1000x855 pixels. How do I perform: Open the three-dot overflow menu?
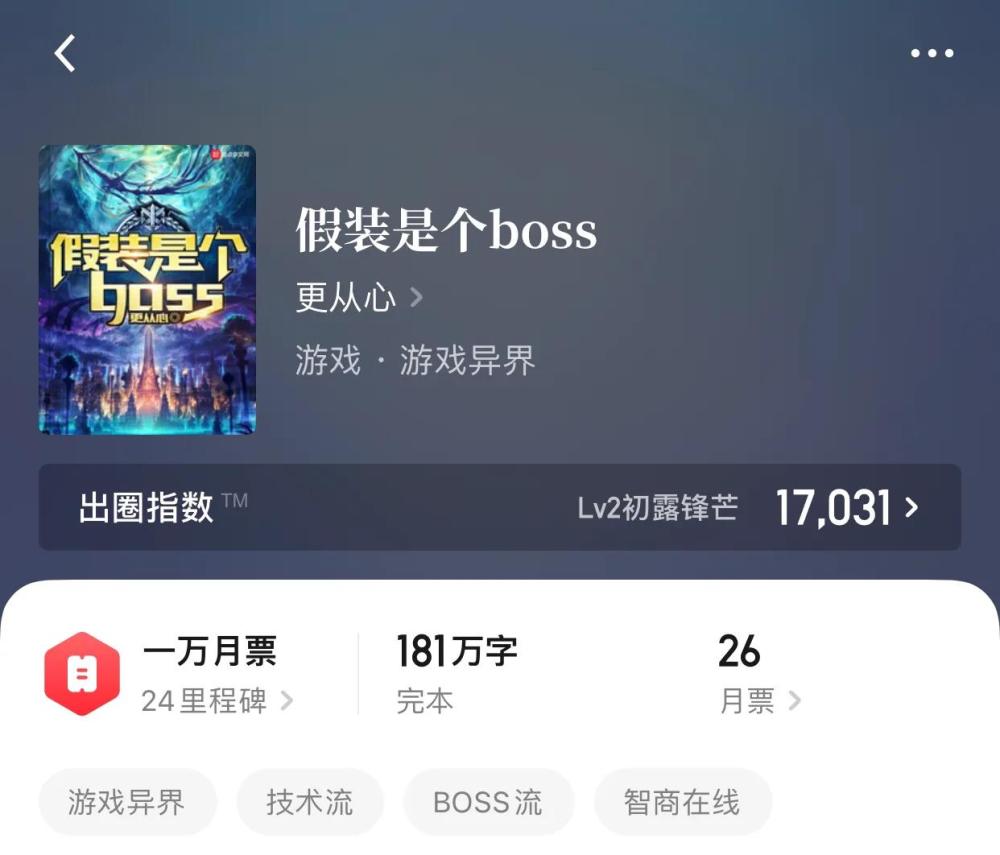click(932, 53)
